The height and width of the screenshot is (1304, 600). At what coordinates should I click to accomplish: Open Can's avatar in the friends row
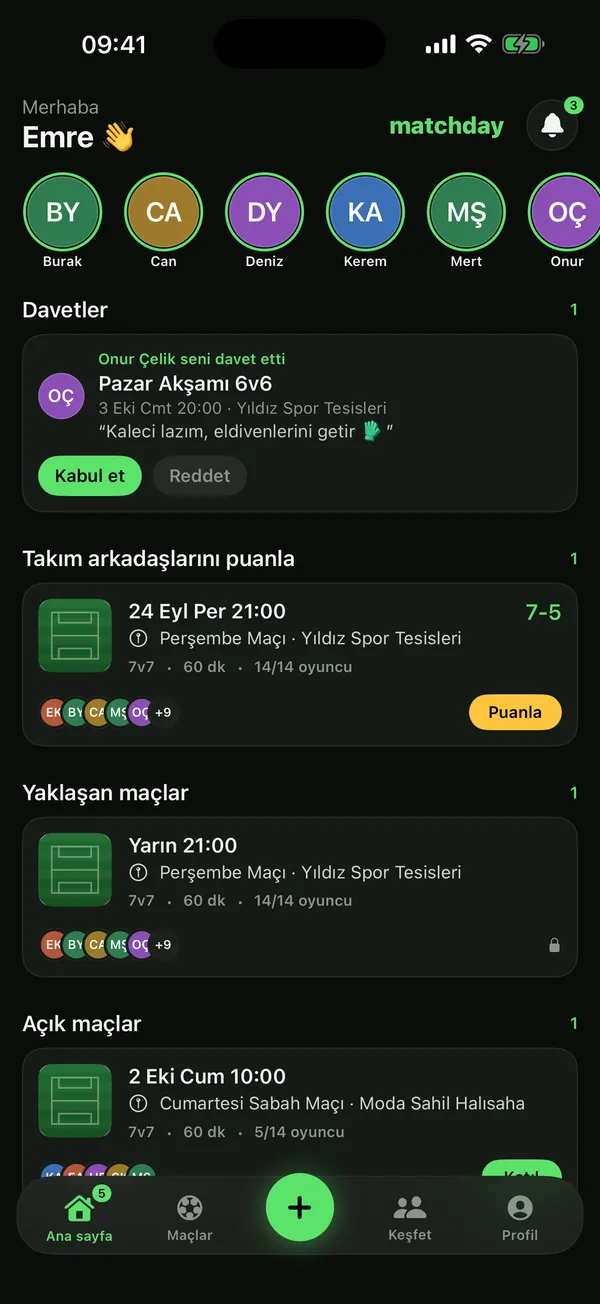tap(164, 212)
